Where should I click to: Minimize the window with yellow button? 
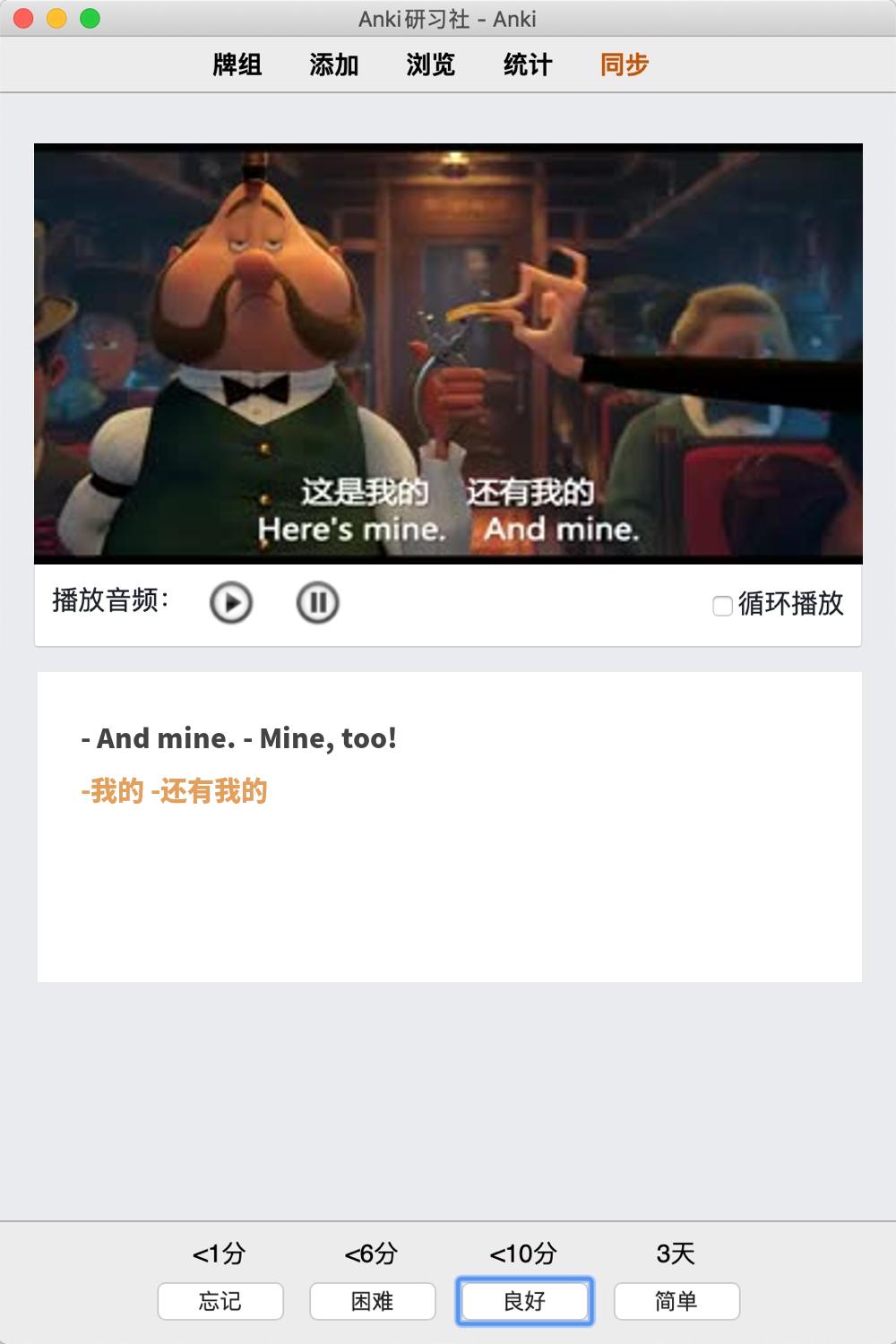pos(56,19)
